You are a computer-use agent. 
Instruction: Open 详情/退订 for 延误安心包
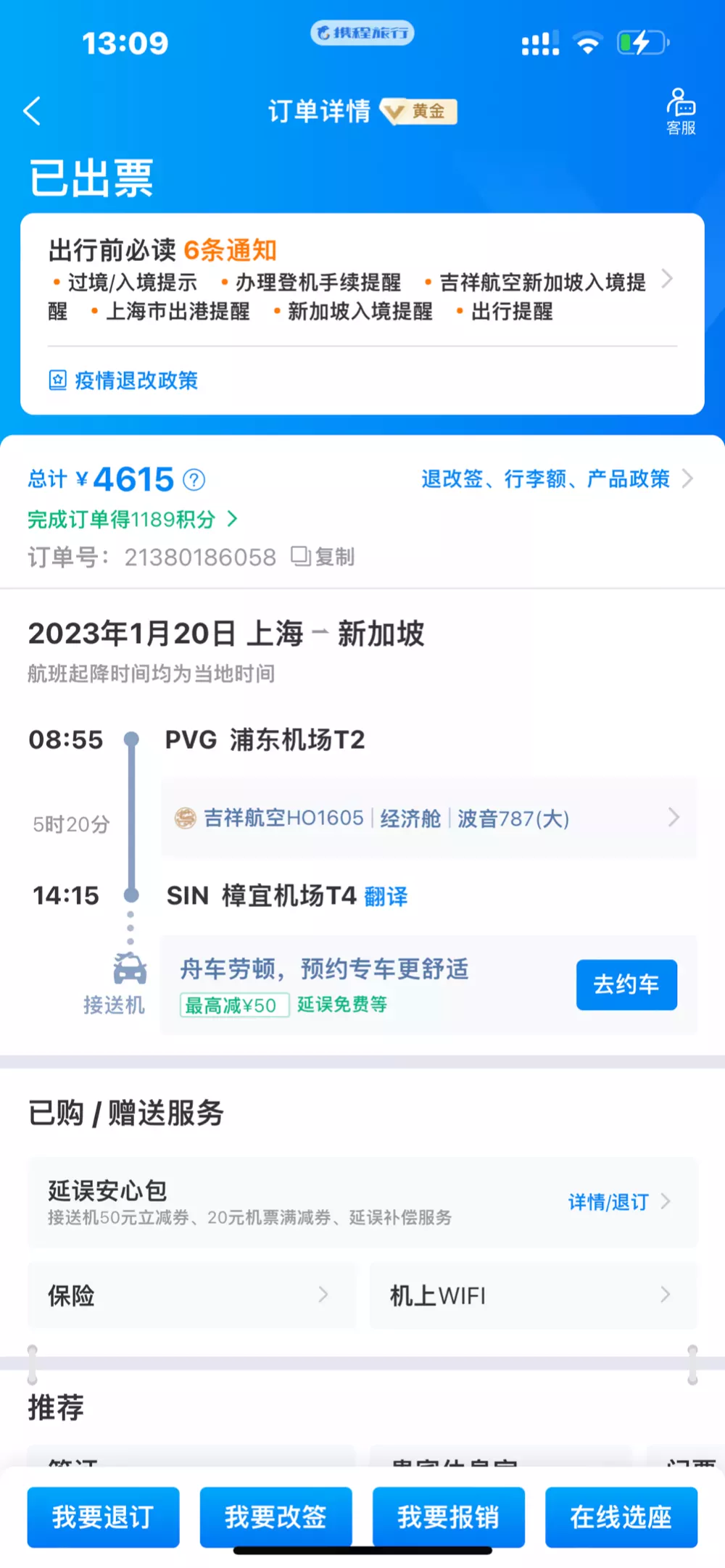[x=618, y=1202]
